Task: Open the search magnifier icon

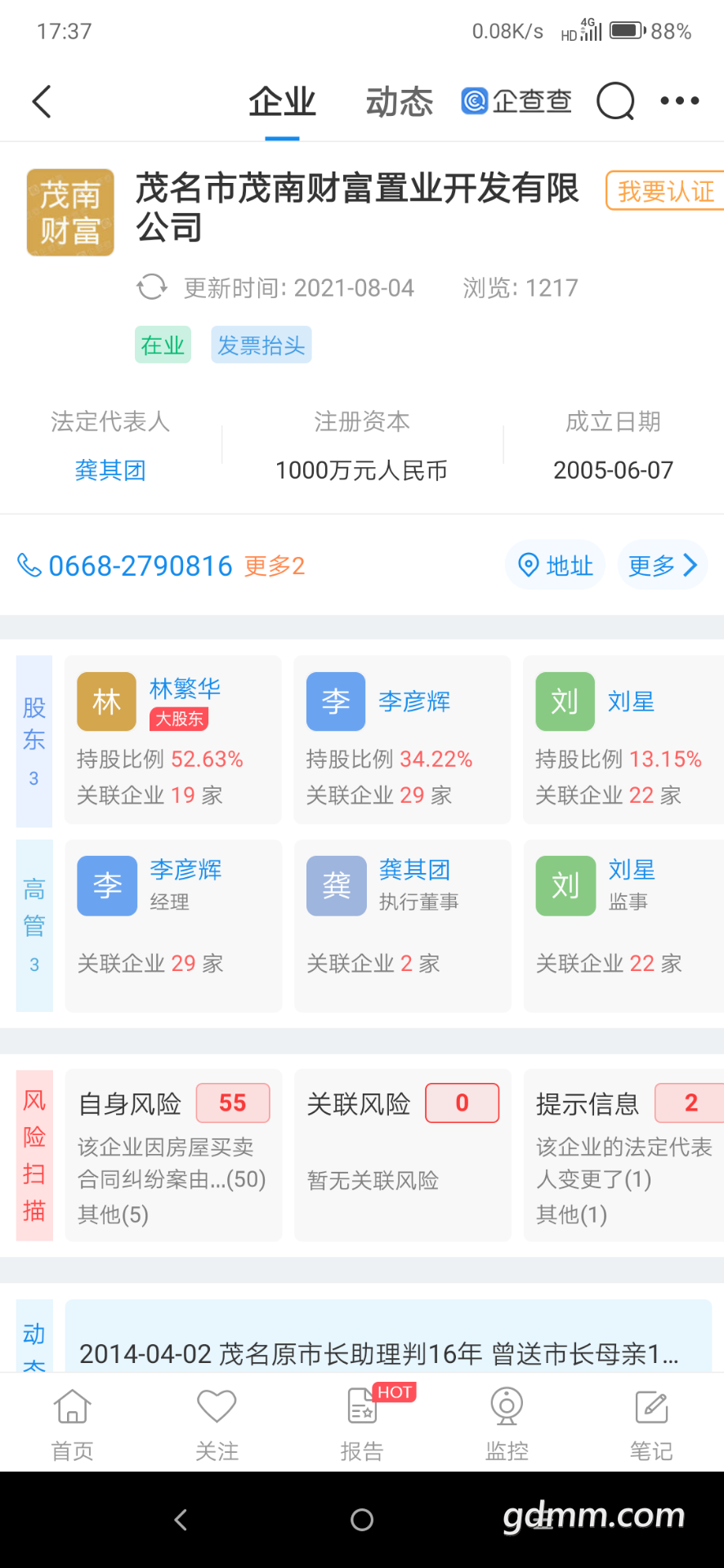Action: (x=615, y=101)
